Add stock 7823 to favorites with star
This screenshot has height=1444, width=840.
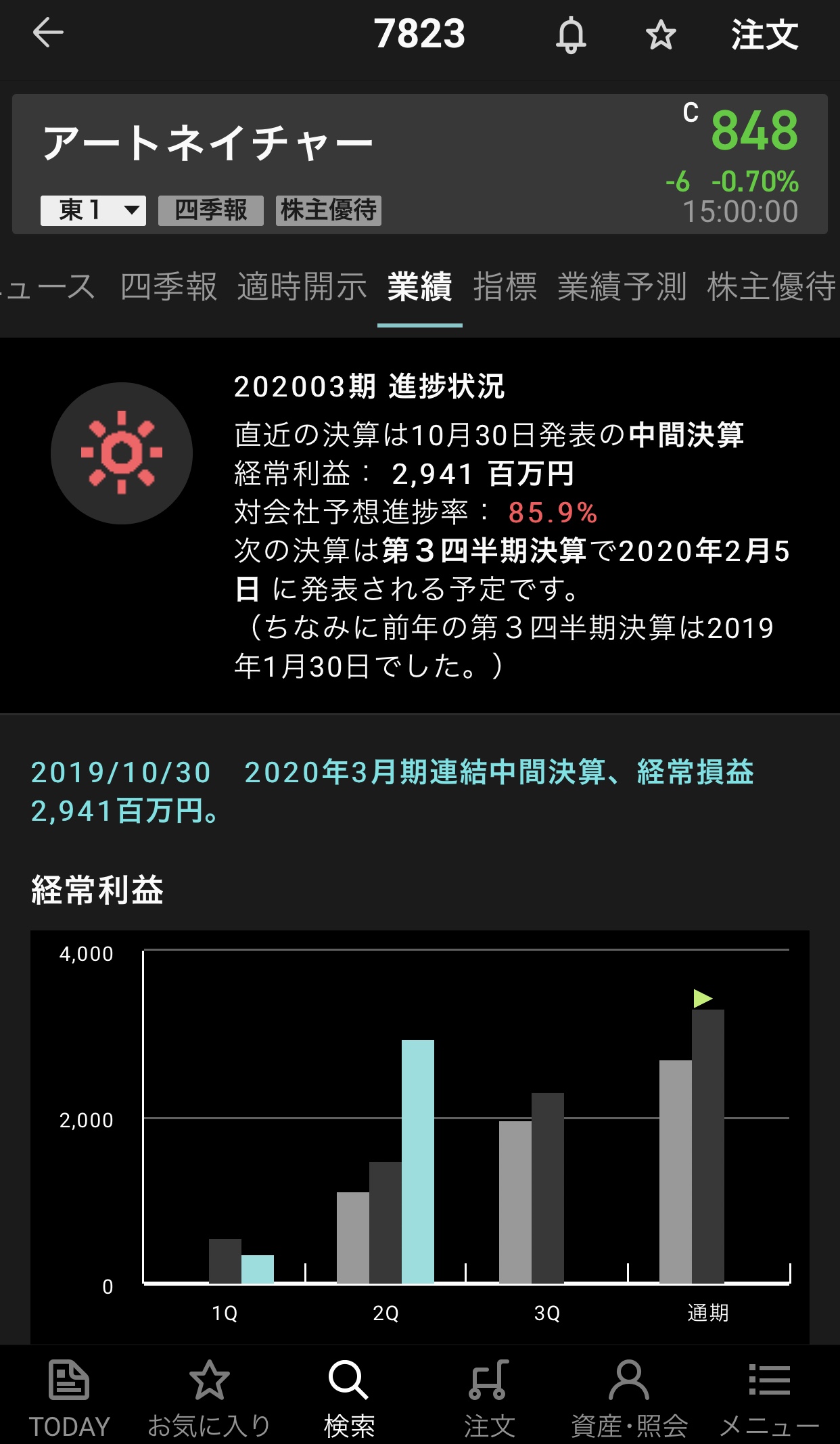point(660,35)
